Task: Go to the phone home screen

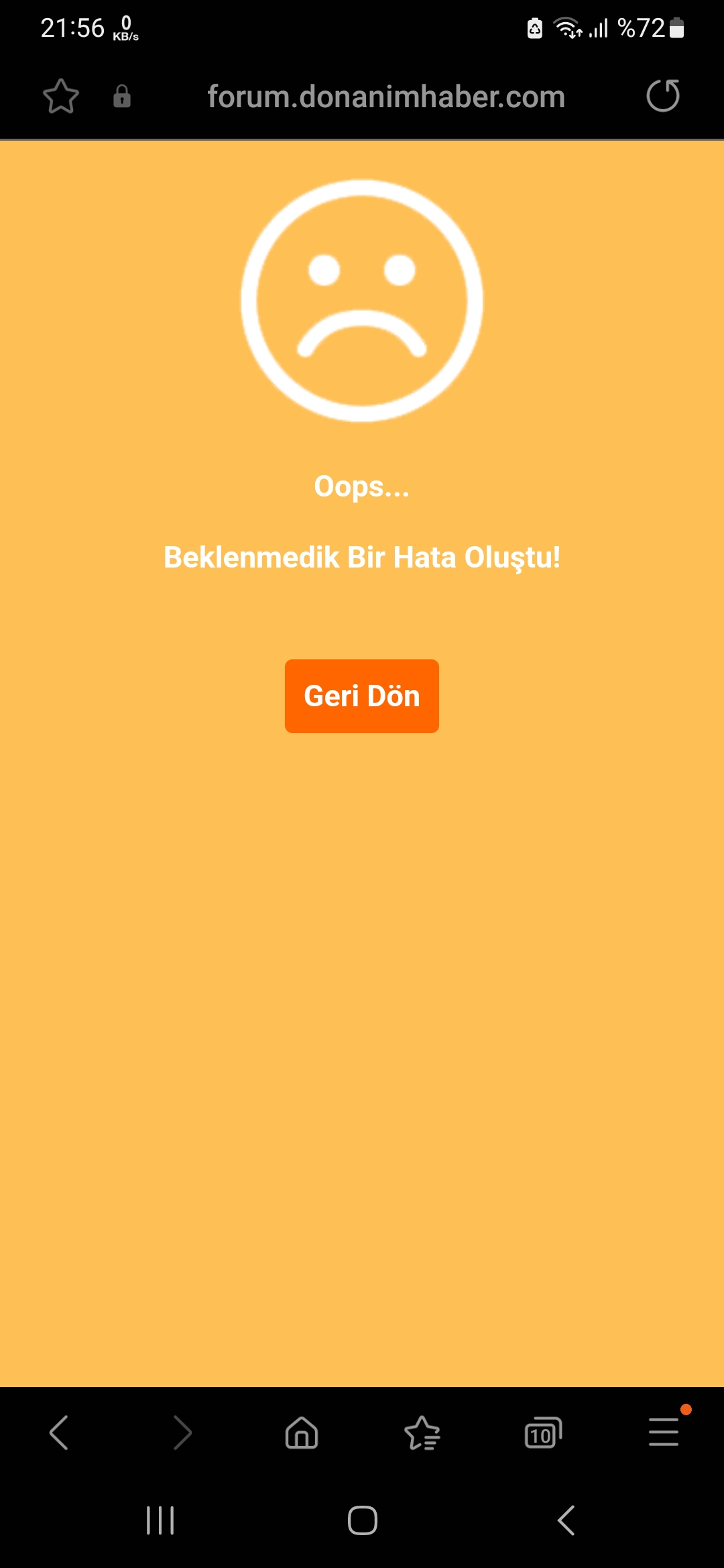Action: pyautogui.click(x=362, y=1520)
